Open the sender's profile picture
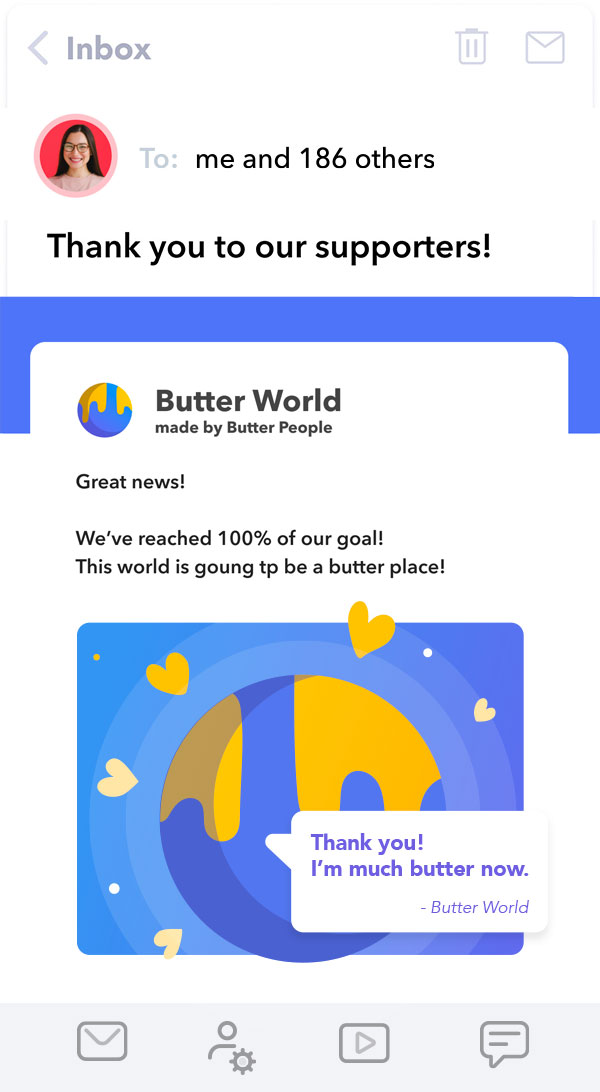Screen dimensions: 600x1092 [75, 155]
